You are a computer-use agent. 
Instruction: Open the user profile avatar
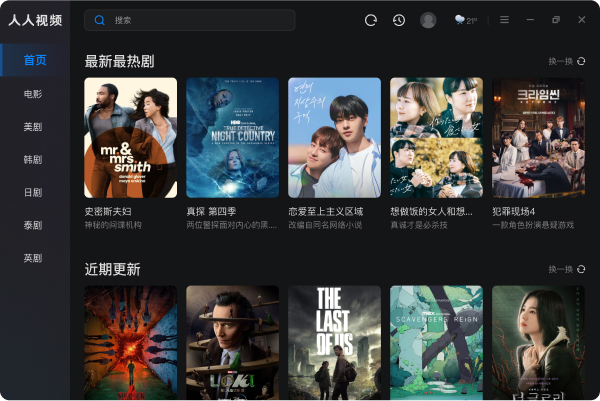point(428,20)
